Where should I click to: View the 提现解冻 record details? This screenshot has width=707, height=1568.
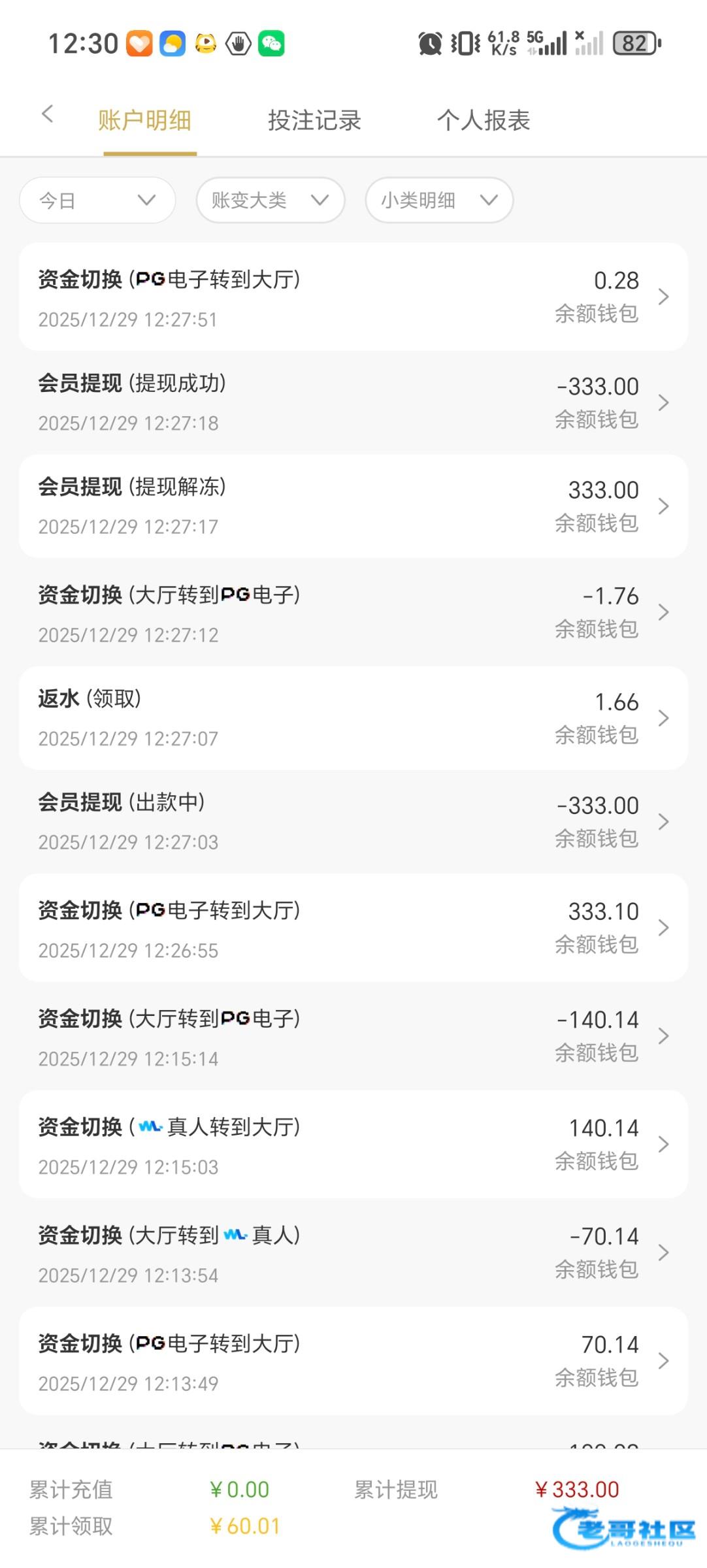[x=353, y=506]
